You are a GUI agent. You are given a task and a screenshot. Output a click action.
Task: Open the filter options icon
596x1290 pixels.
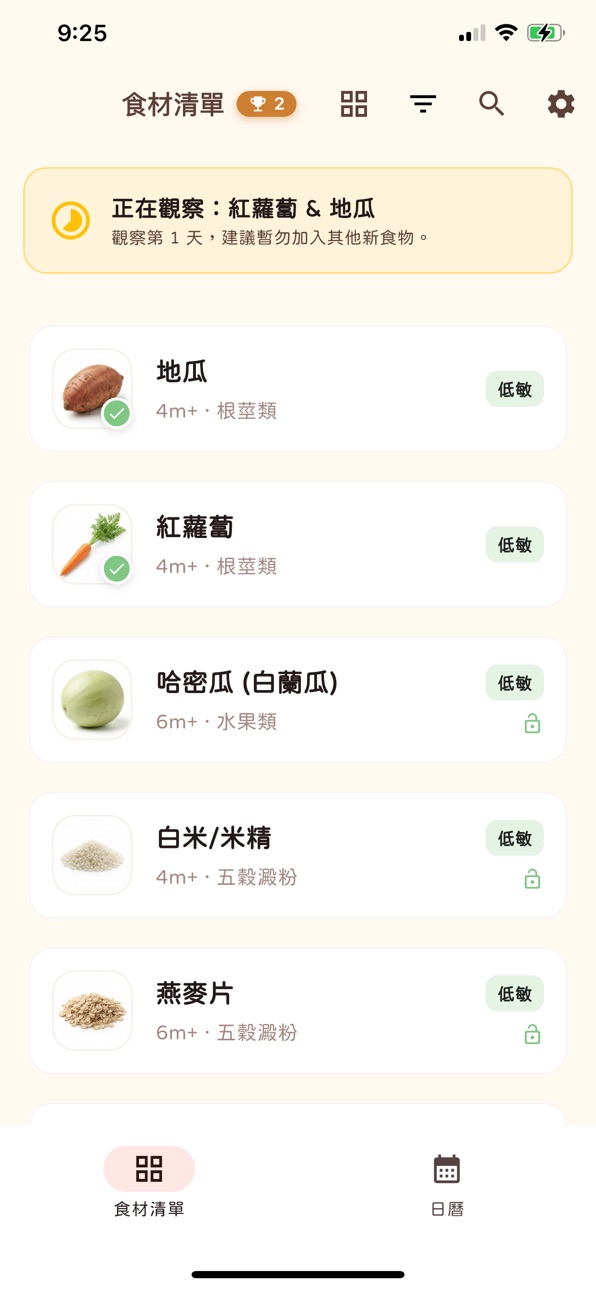pyautogui.click(x=423, y=104)
